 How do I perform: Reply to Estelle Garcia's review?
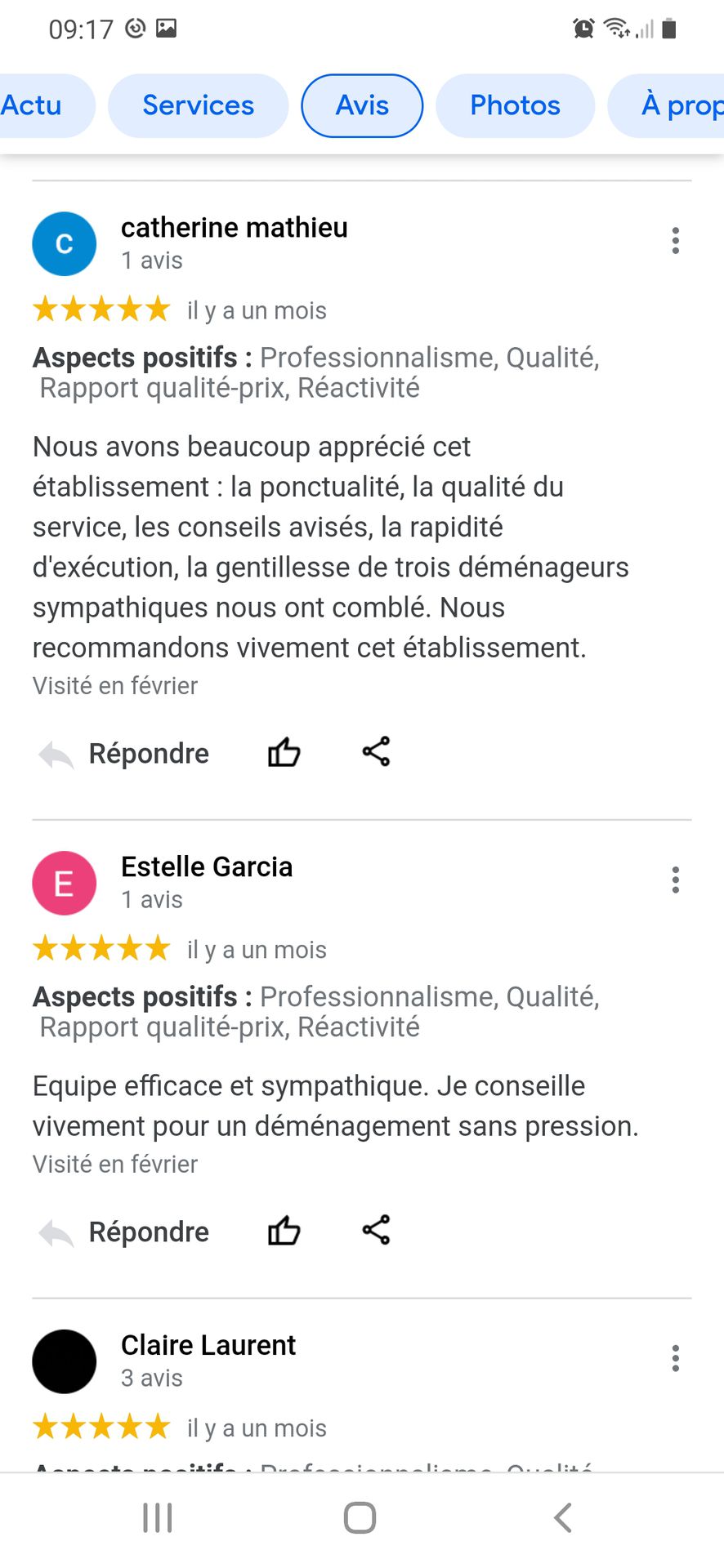(125, 1232)
